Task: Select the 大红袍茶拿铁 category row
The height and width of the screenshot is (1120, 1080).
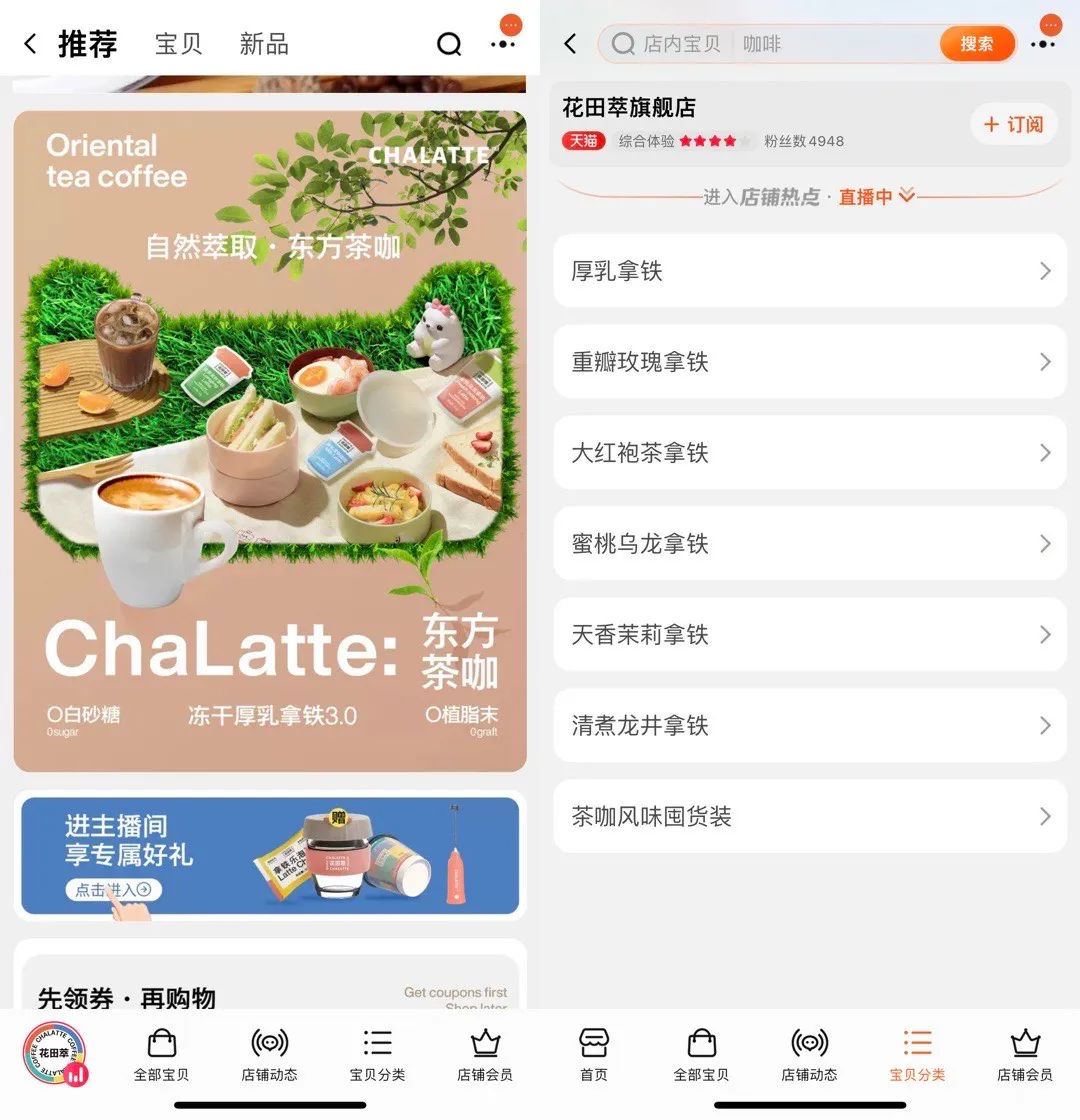Action: [810, 453]
